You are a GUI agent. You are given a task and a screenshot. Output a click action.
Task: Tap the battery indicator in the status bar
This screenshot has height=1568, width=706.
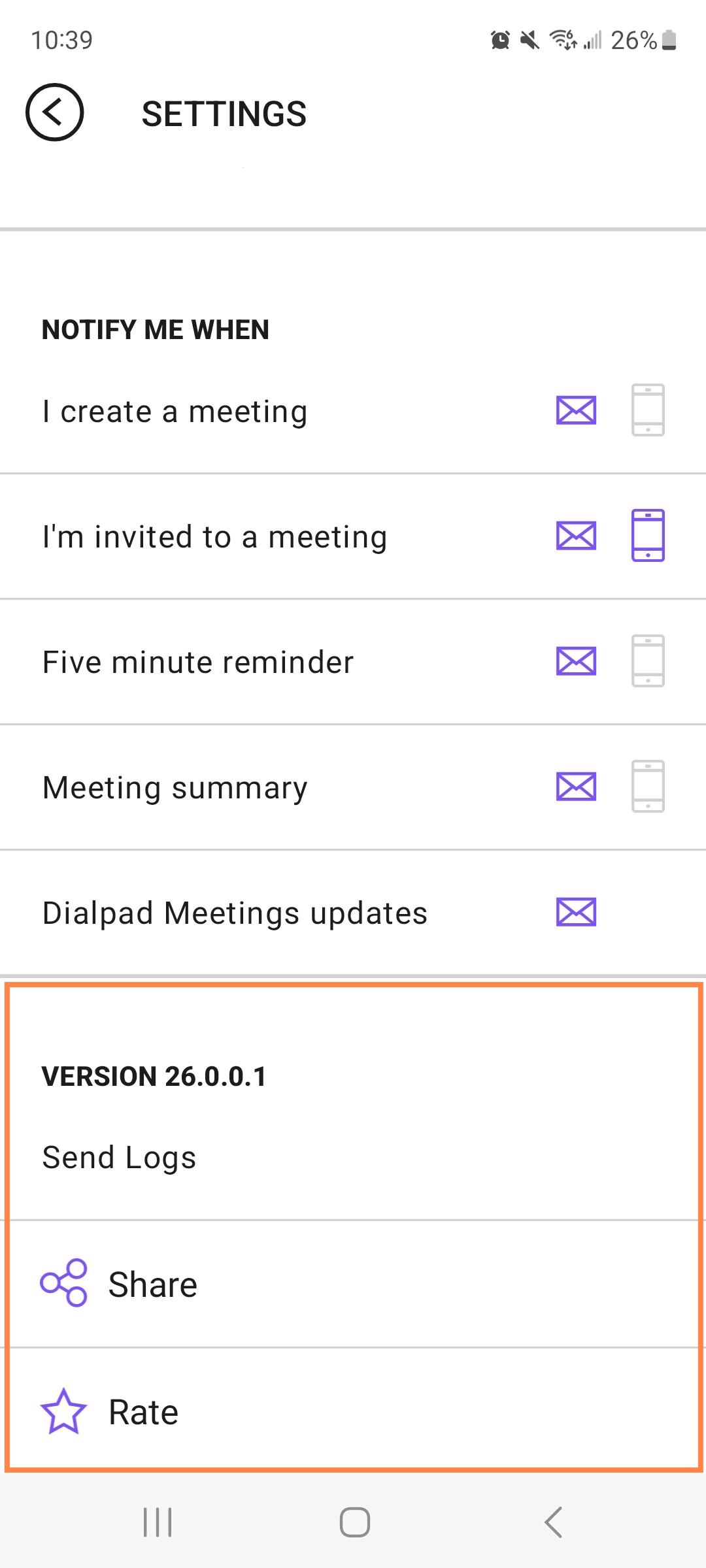pos(668,41)
